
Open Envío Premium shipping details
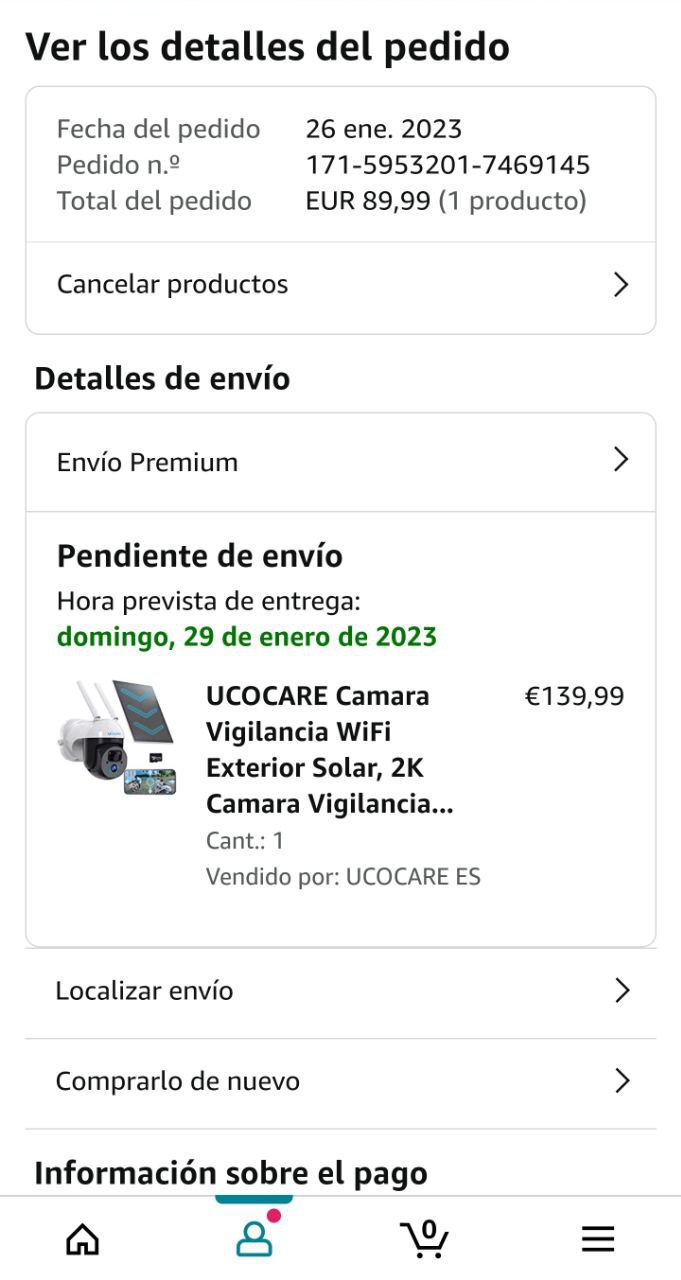coord(340,462)
